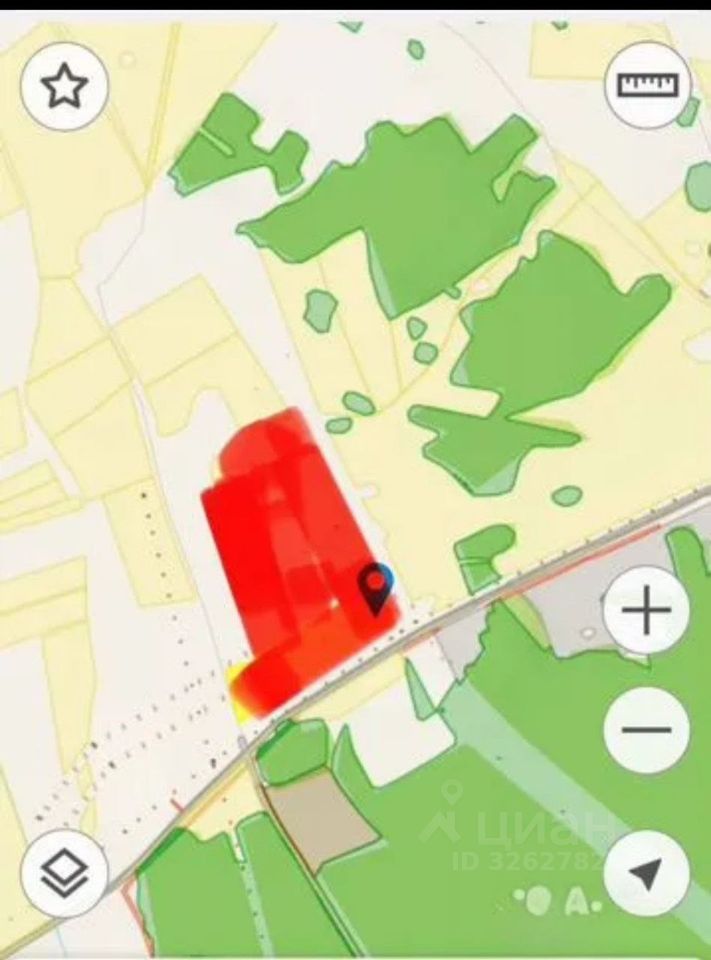Open the favorites star button
This screenshot has height=960, width=711.
(x=64, y=87)
